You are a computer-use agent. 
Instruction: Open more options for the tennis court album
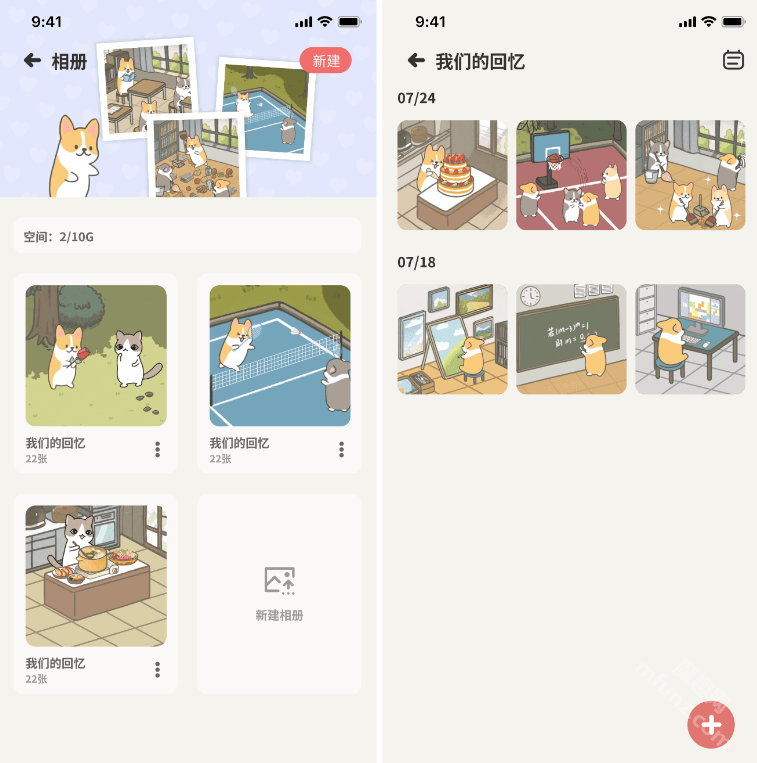(341, 450)
